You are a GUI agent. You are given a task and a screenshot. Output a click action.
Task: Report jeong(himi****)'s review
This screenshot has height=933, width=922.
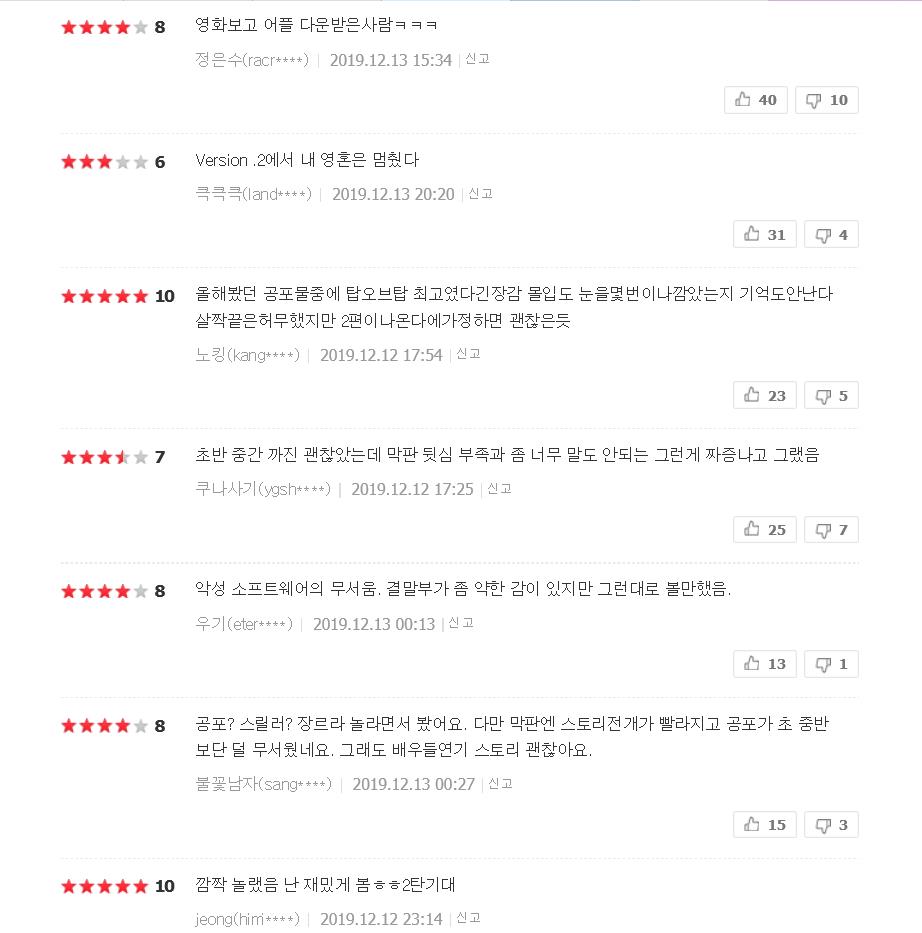click(x=468, y=918)
